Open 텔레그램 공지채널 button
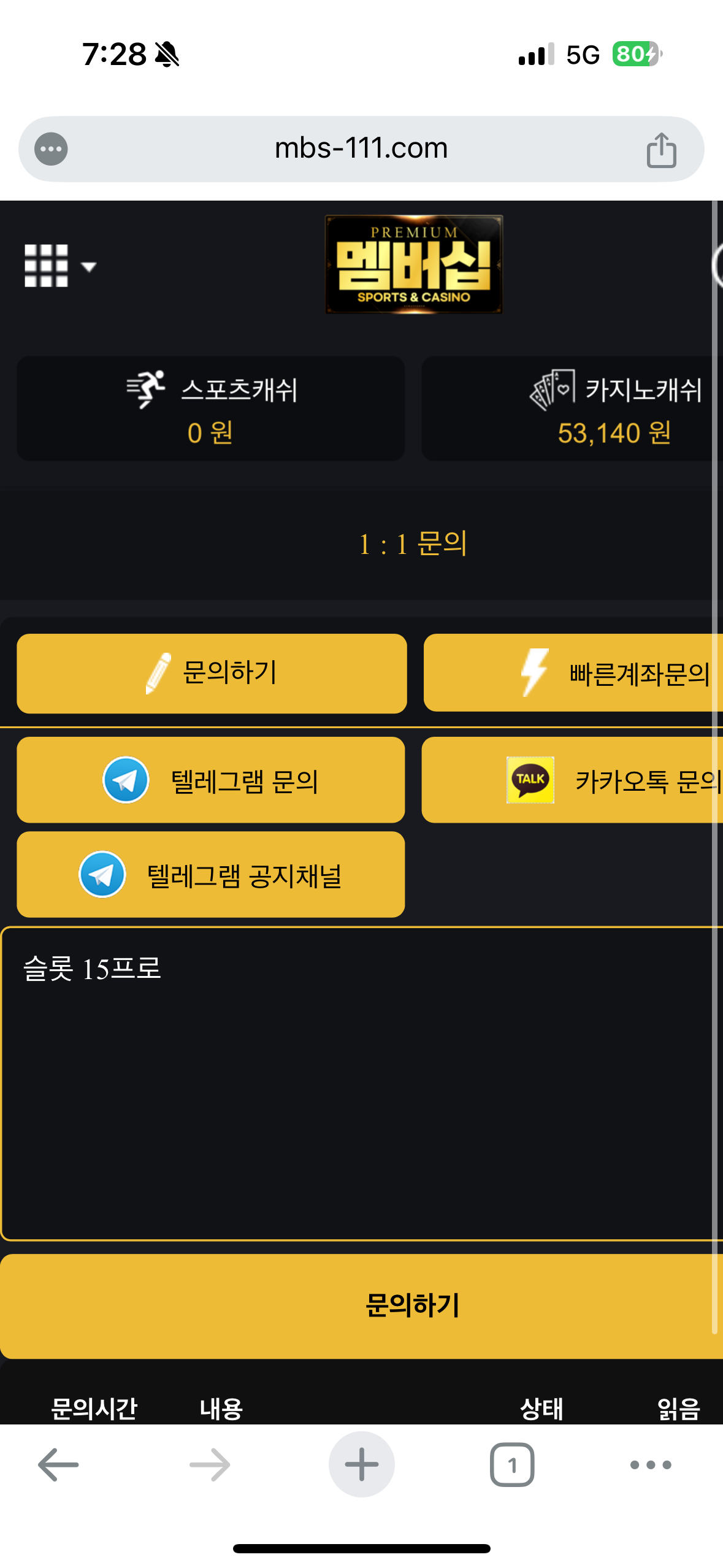This screenshot has width=723, height=1568. [x=211, y=874]
